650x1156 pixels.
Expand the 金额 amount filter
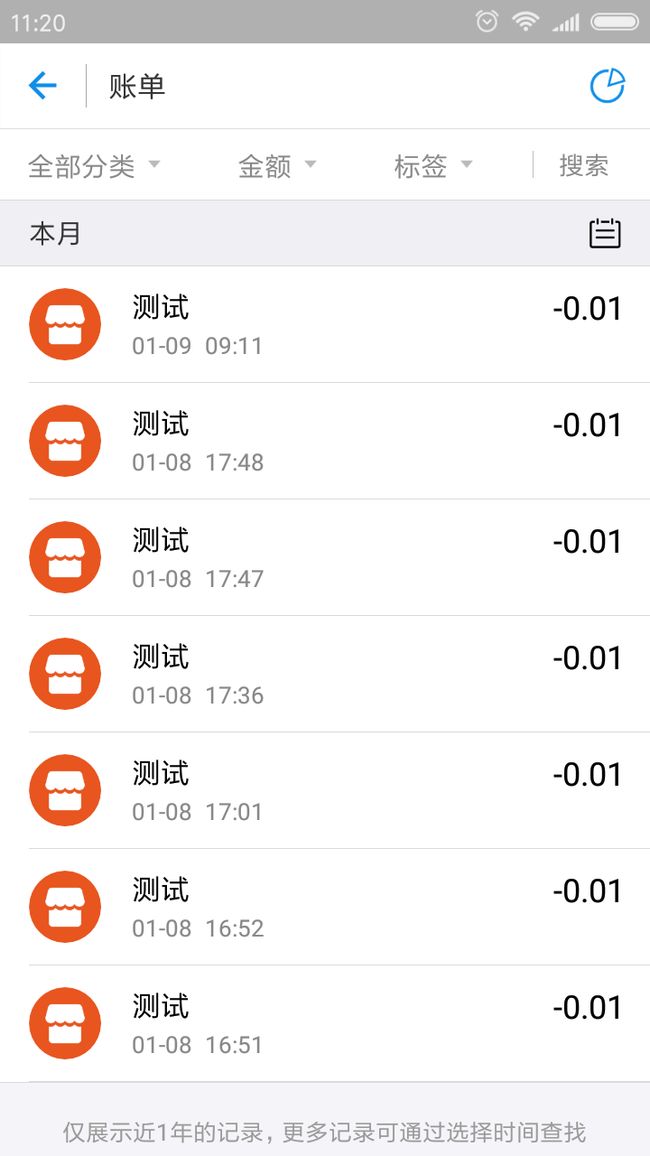tap(277, 165)
